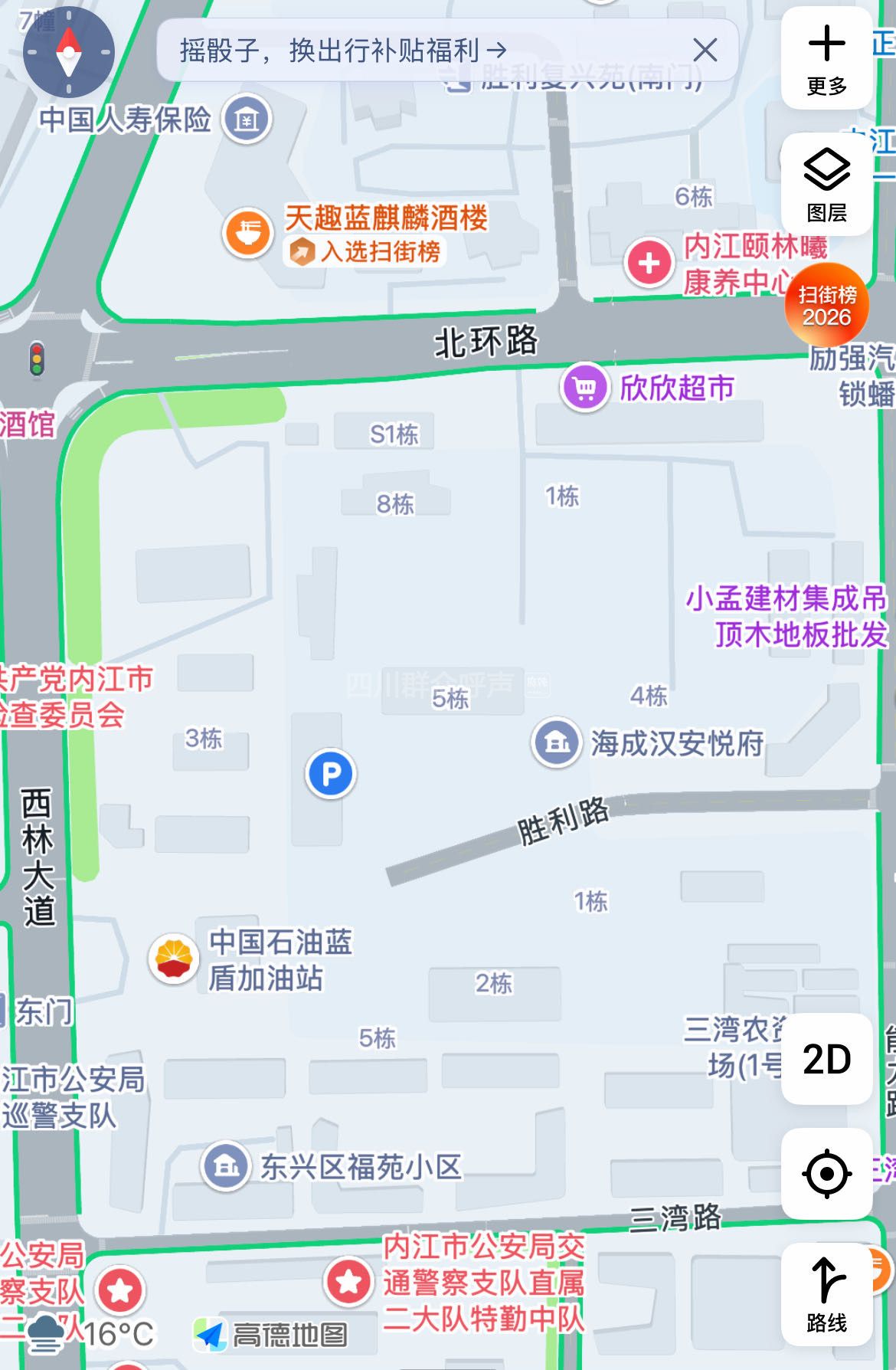The image size is (896, 1370).
Task: Select the 欣欣超市 supermarket marker
Action: (x=585, y=388)
